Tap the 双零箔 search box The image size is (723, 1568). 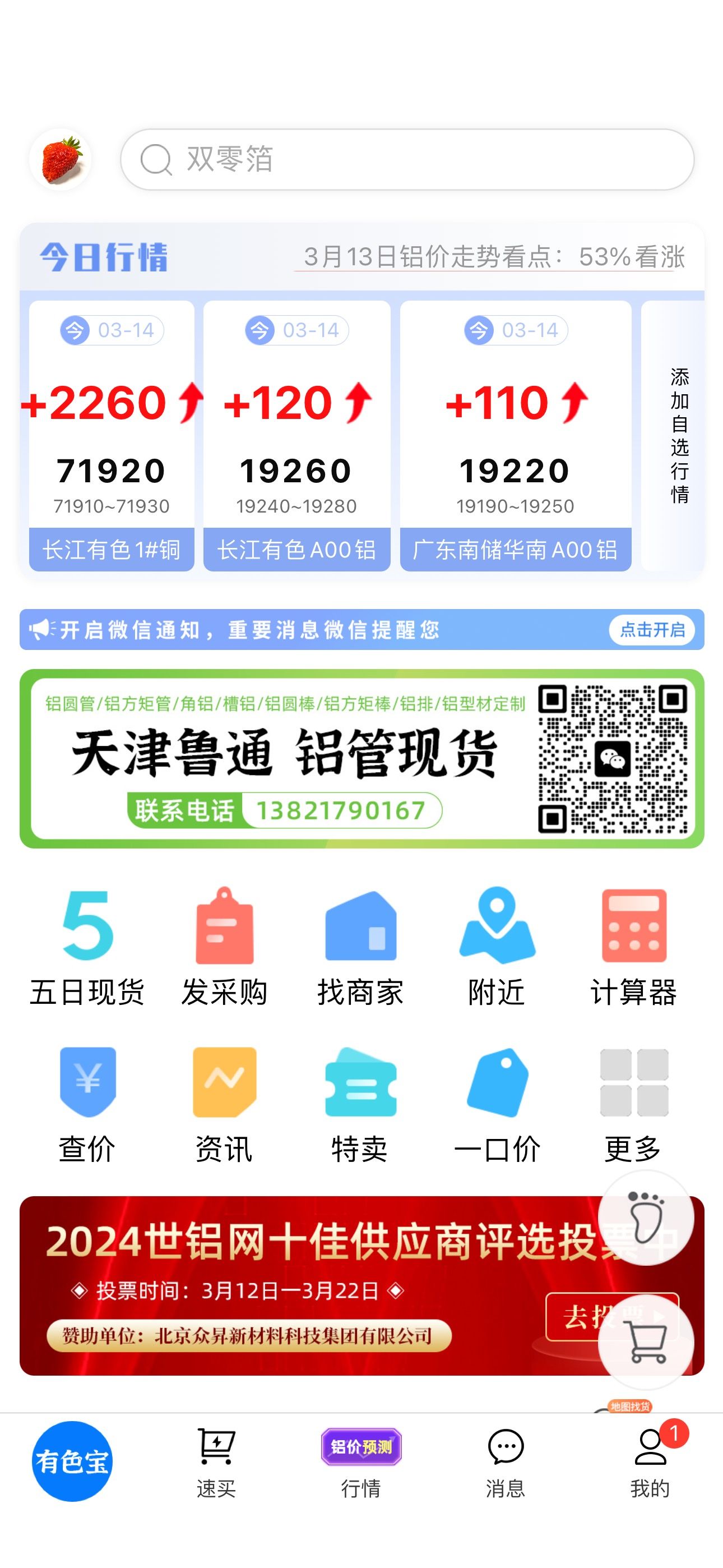(406, 159)
